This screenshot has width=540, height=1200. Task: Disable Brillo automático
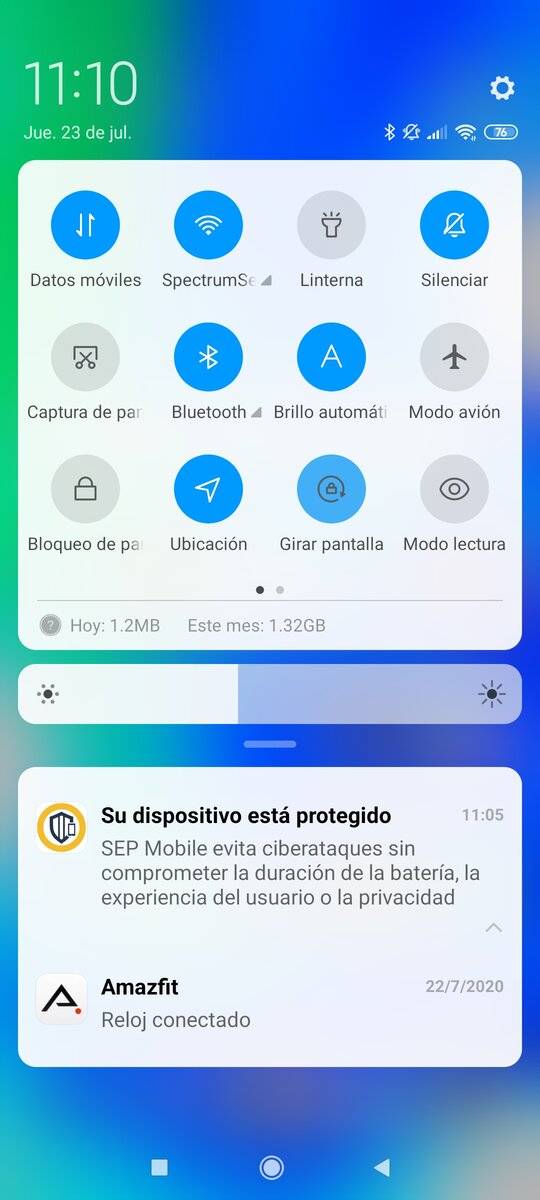pyautogui.click(x=331, y=357)
